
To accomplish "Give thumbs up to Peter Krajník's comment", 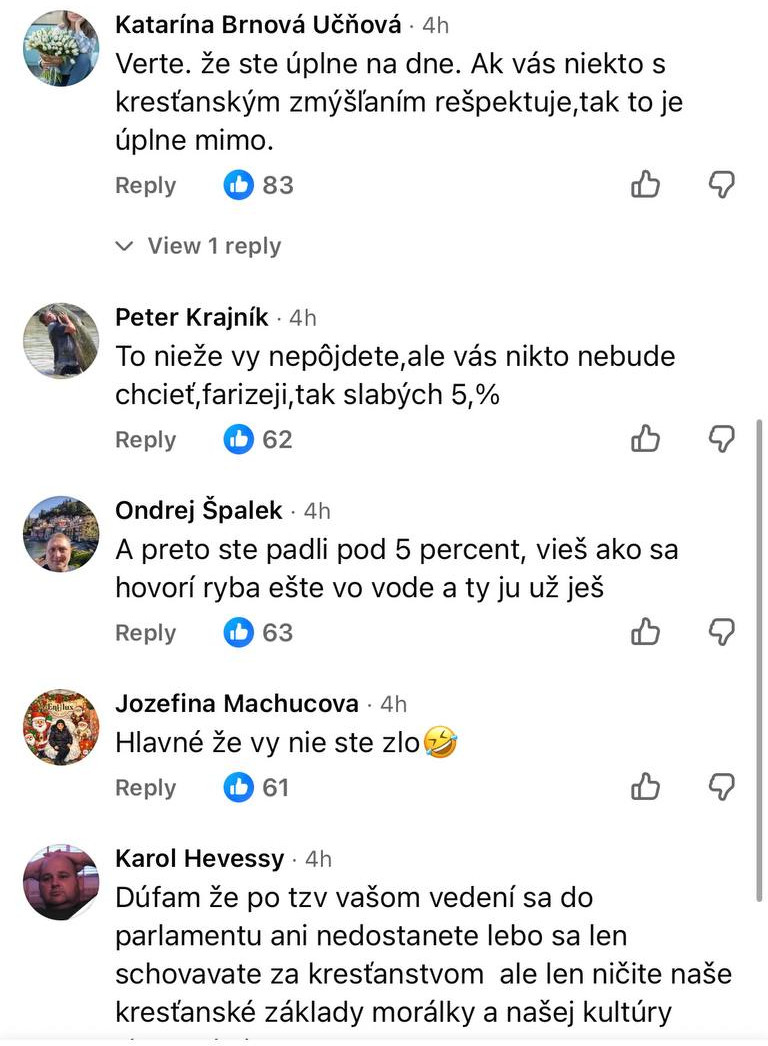I will 646,438.
